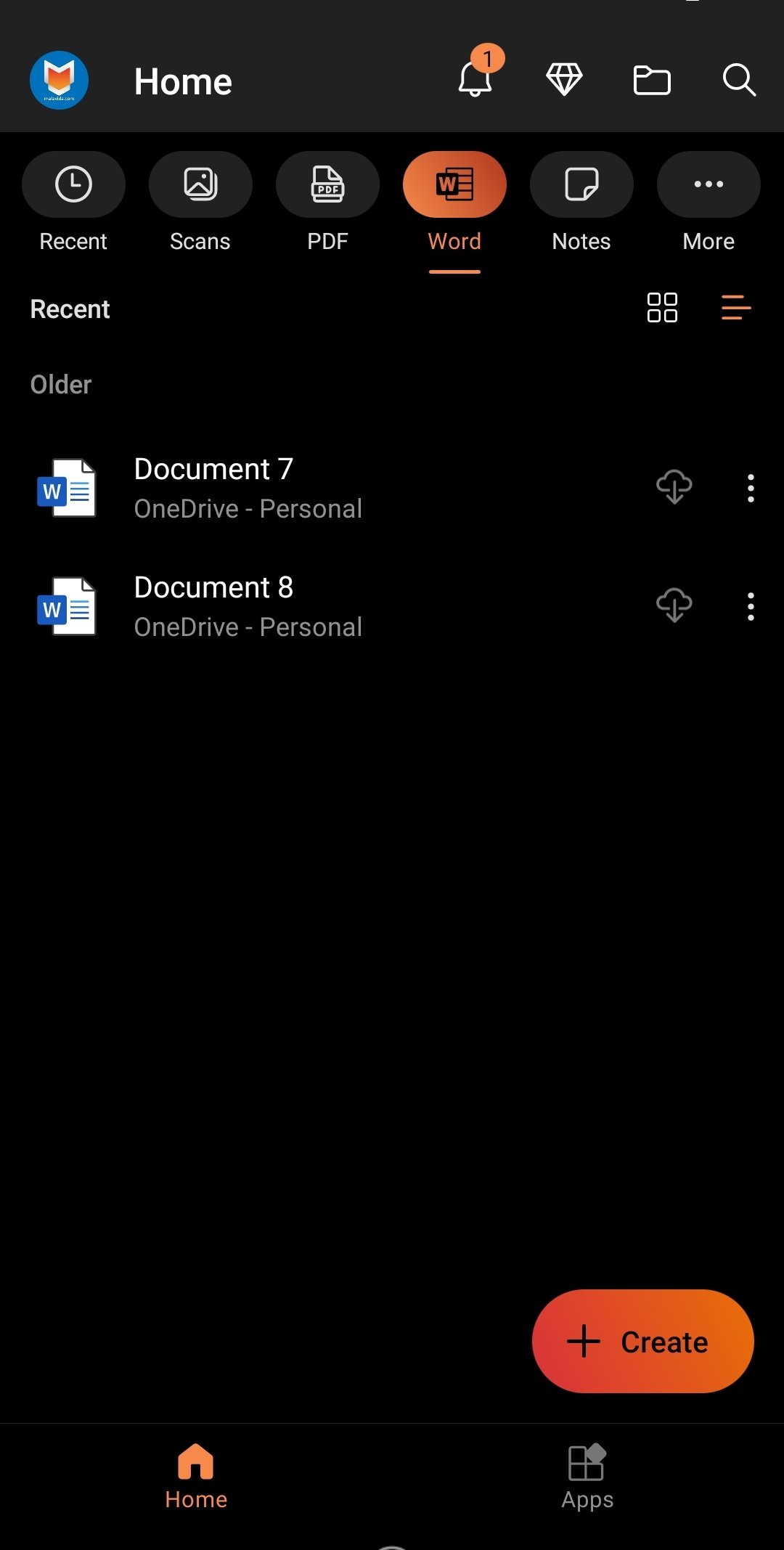The height and width of the screenshot is (1550, 784).
Task: Open the More filter options
Action: tap(709, 203)
